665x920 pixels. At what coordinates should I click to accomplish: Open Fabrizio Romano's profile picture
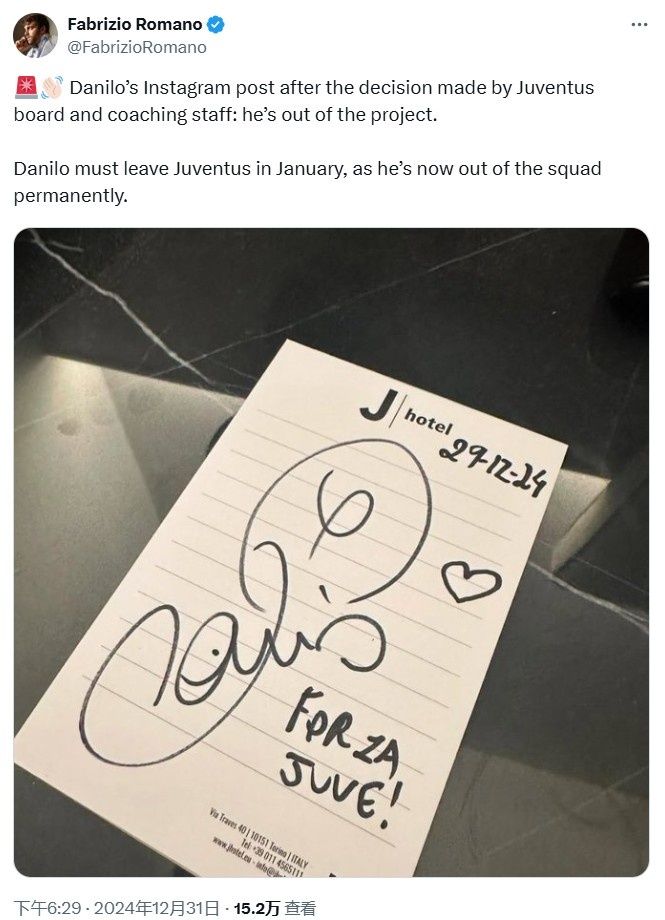click(35, 36)
